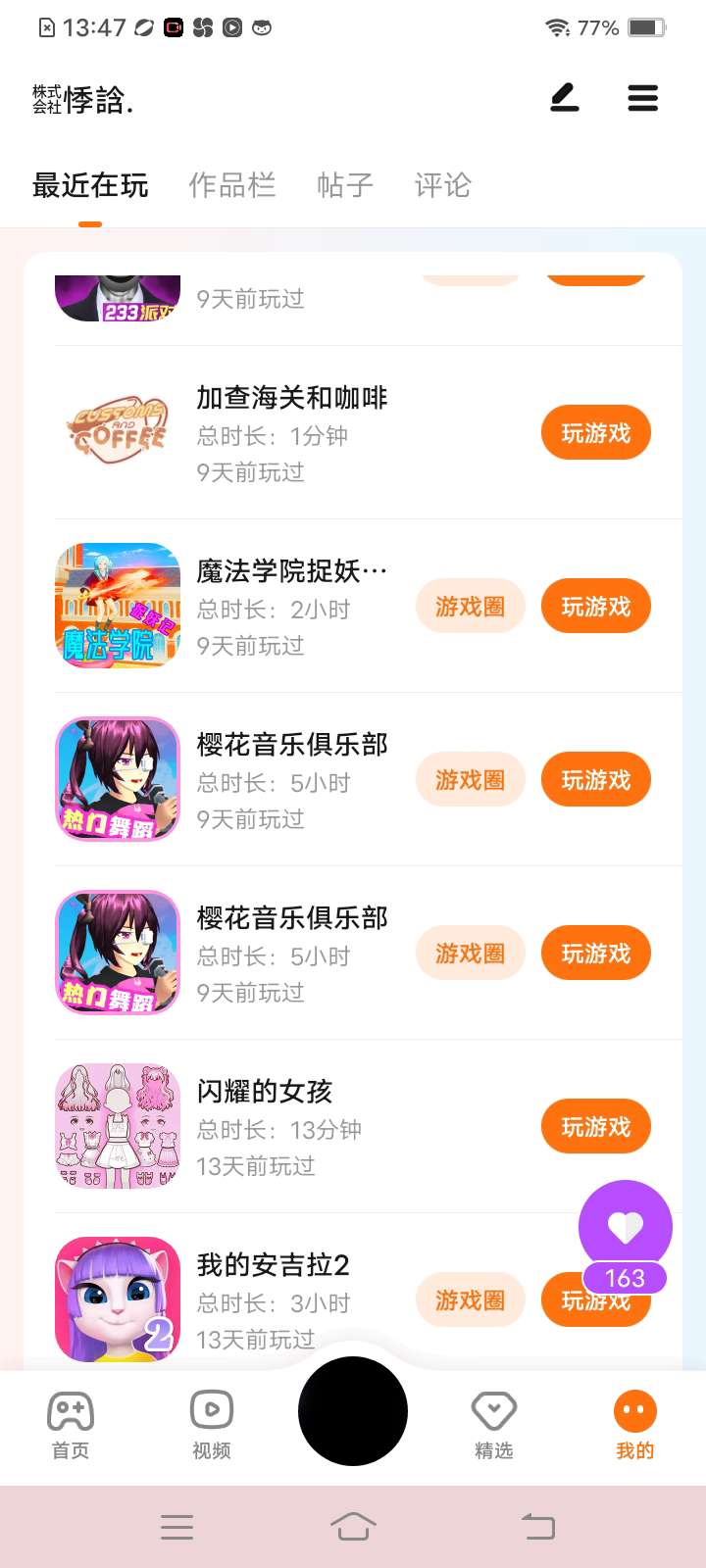The image size is (706, 1568).
Task: Switch to the 作品栏 tab
Action: (x=231, y=185)
